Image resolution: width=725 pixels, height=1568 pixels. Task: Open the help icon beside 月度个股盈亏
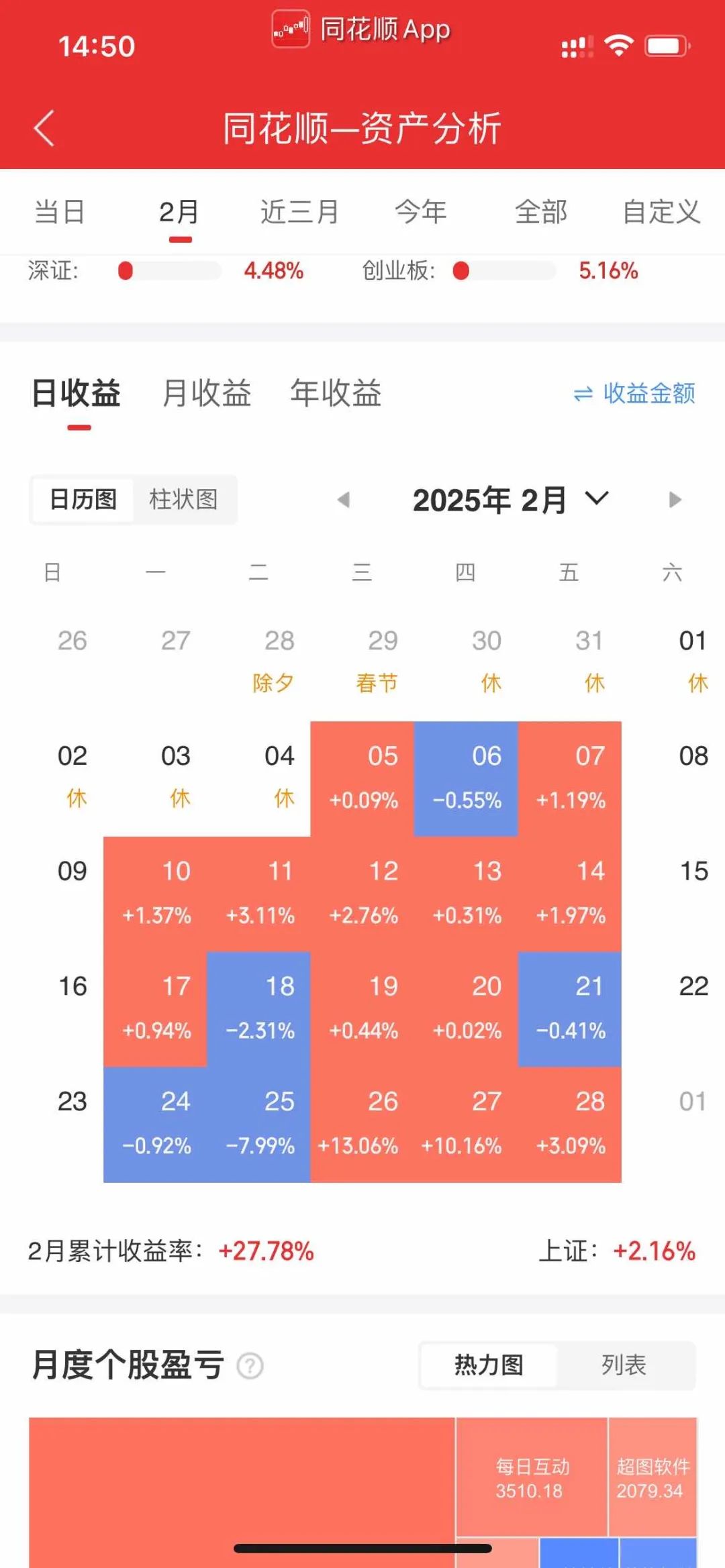coord(250,1366)
